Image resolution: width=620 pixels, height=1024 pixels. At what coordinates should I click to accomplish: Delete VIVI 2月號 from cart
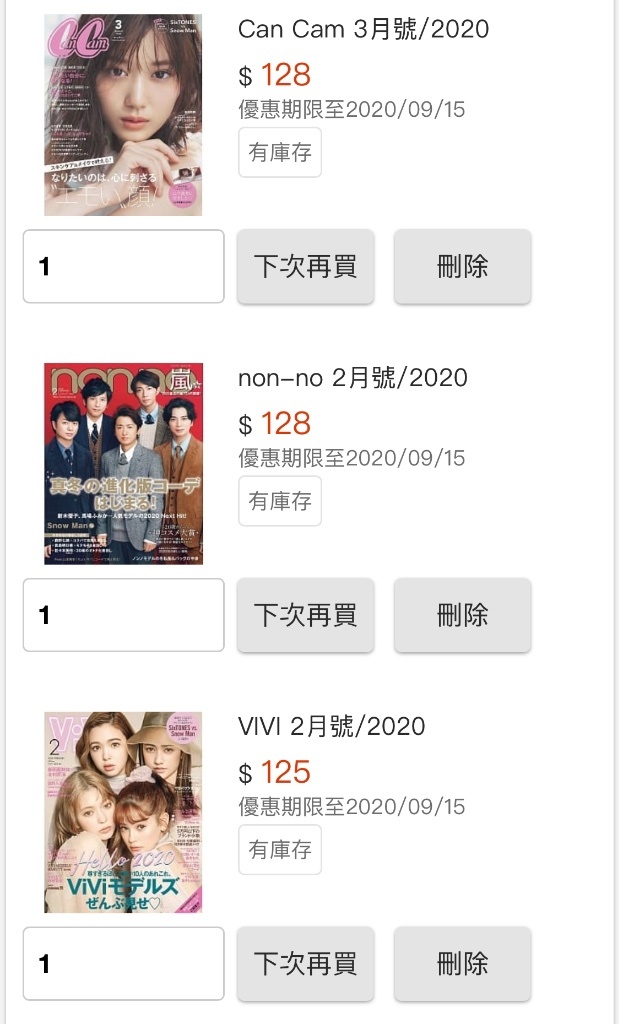462,963
